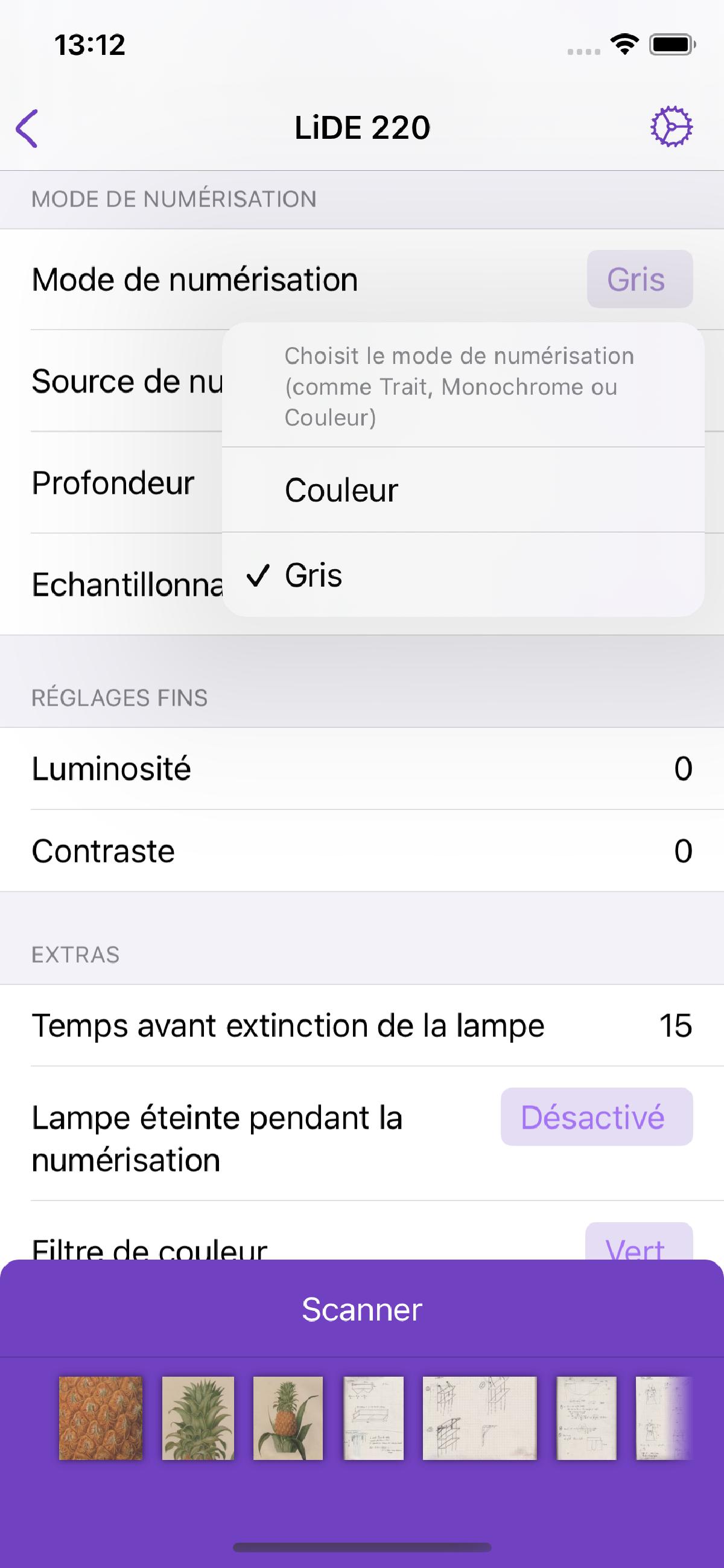724x1568 pixels.
Task: Start scanning with the Scanner button
Action: 362,1309
